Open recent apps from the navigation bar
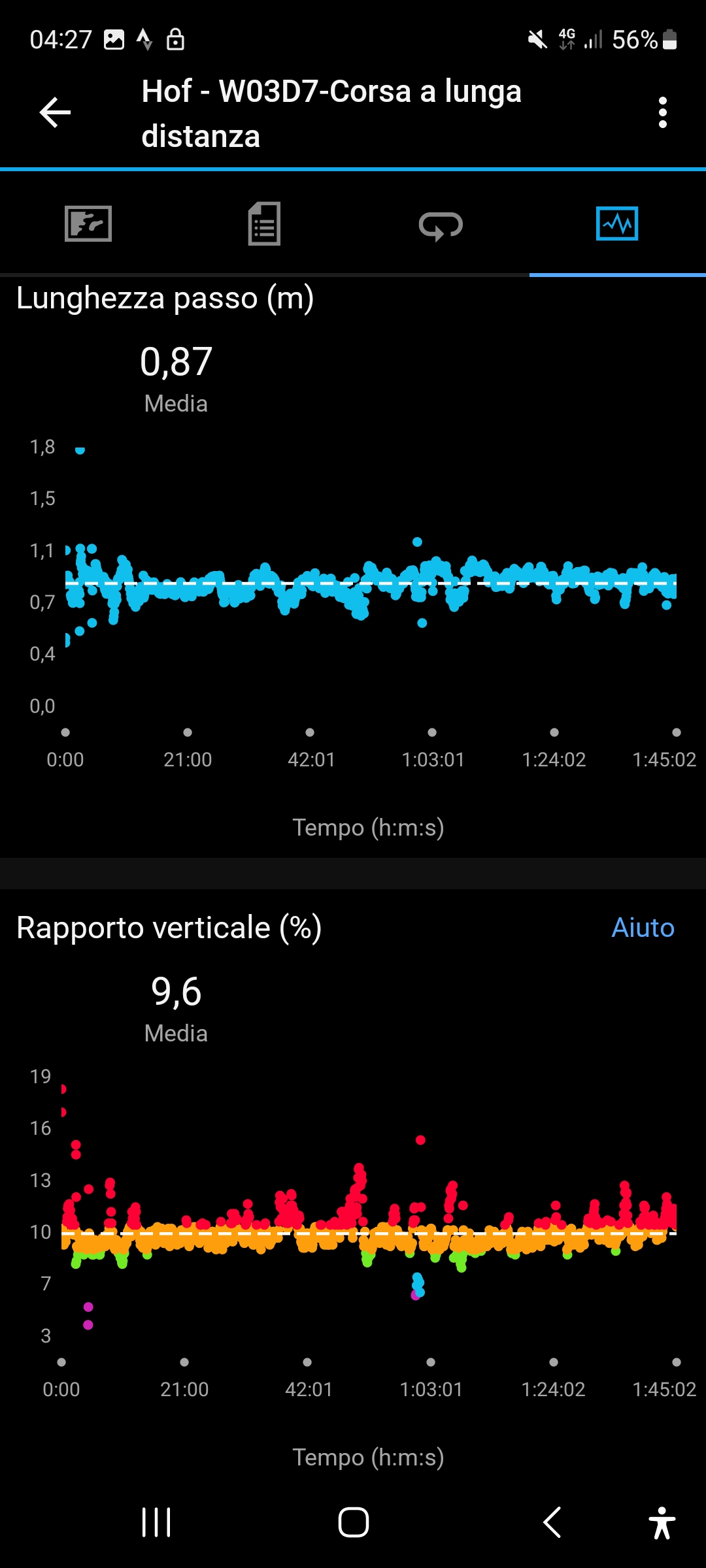This screenshot has width=706, height=1568. click(156, 1522)
